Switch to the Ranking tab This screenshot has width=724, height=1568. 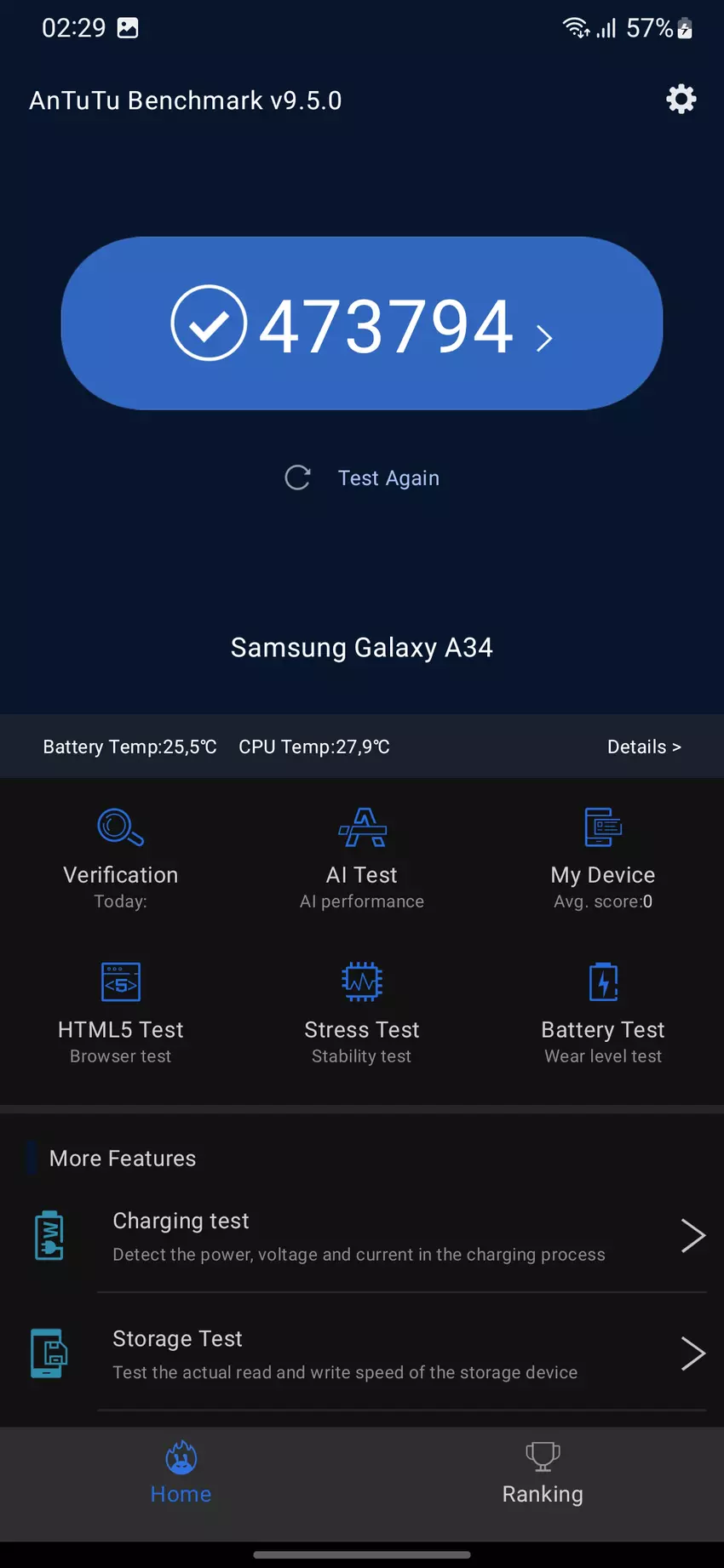pos(543,1474)
